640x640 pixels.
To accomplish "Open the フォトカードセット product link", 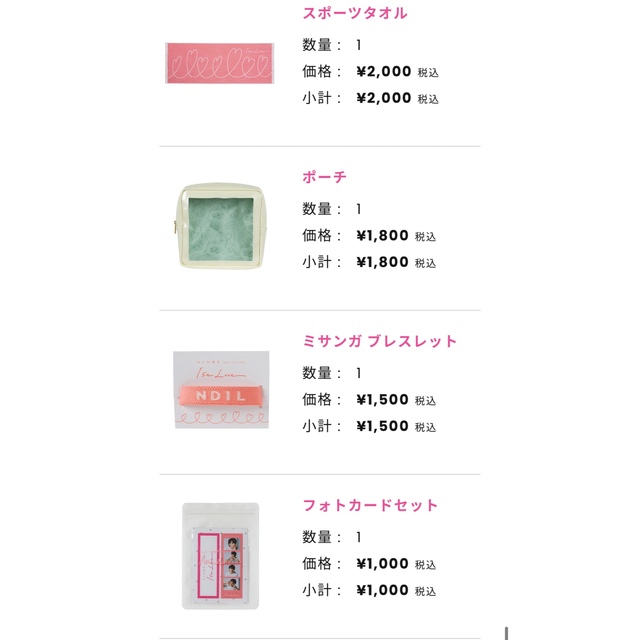I will pos(370,505).
